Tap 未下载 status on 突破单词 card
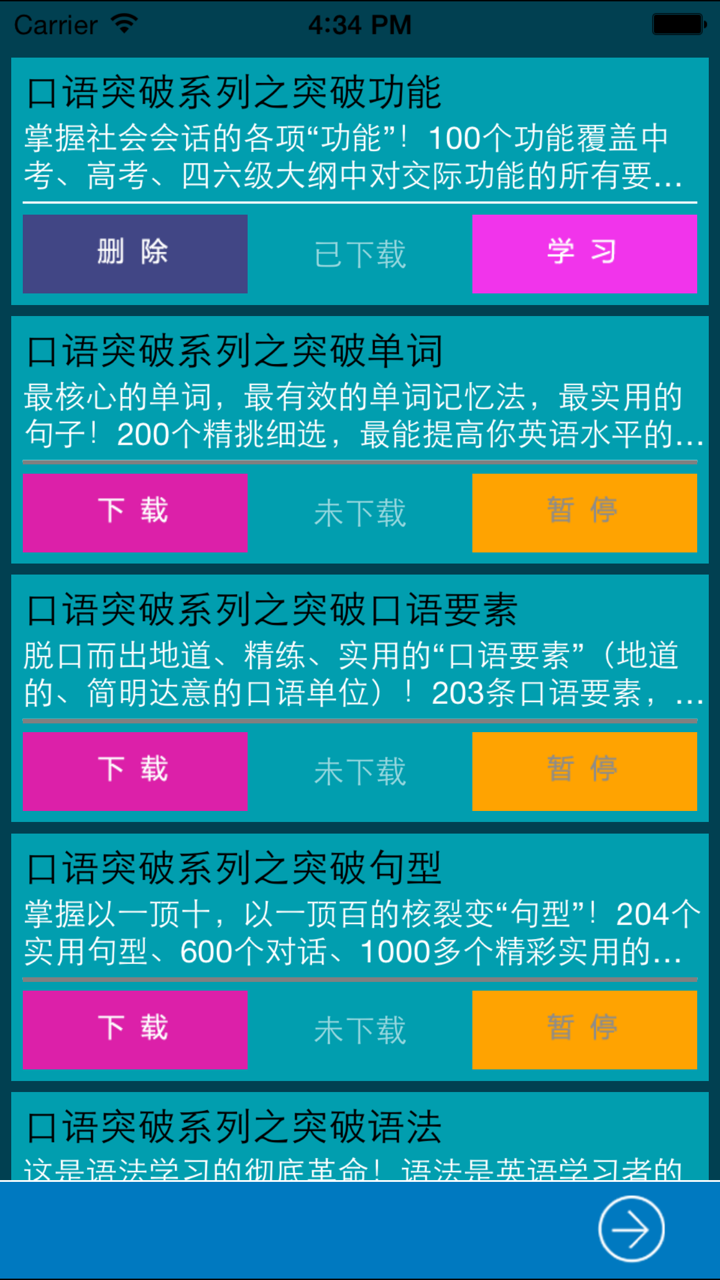 pyautogui.click(x=359, y=513)
